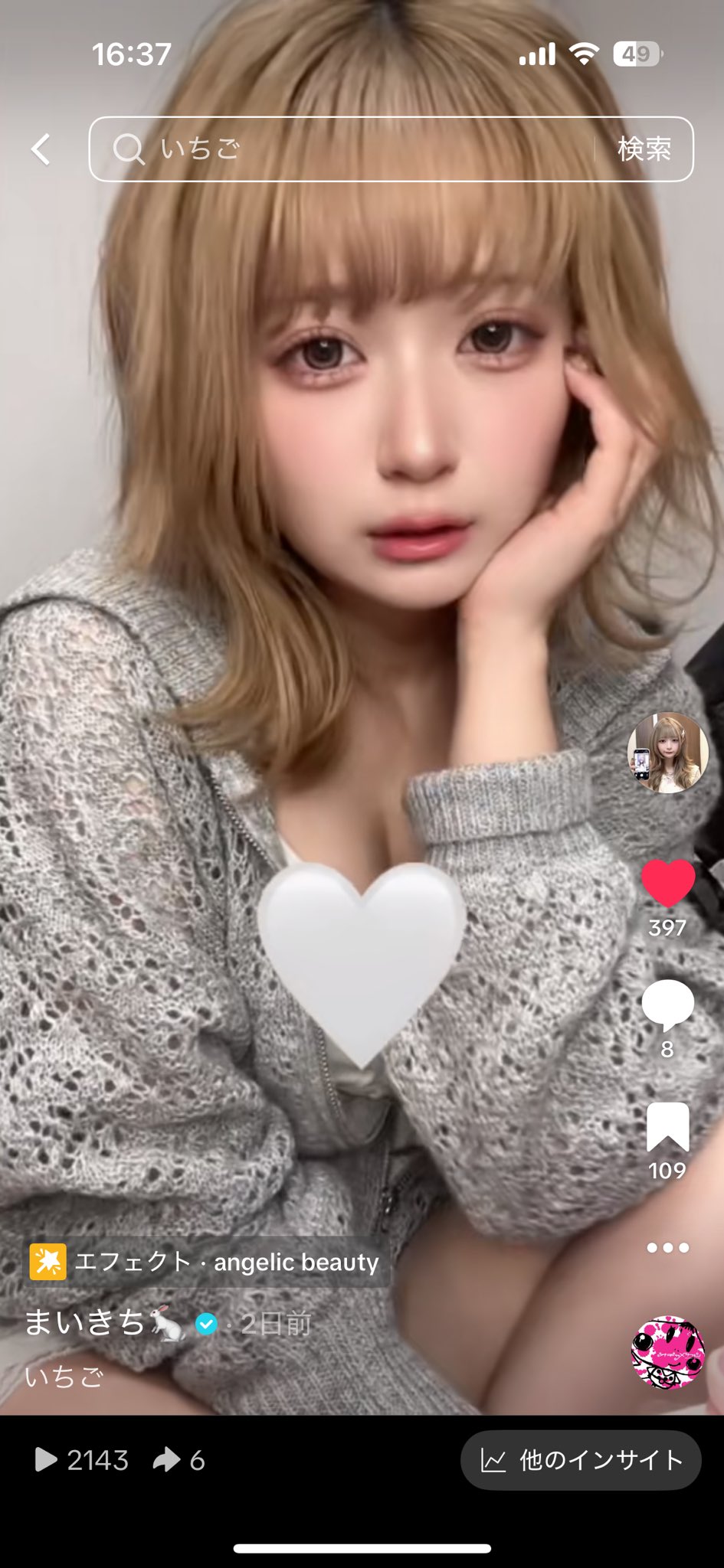Open 他のインサイト analytics button
Viewport: 724px width, 1568px height.
pyautogui.click(x=581, y=1460)
